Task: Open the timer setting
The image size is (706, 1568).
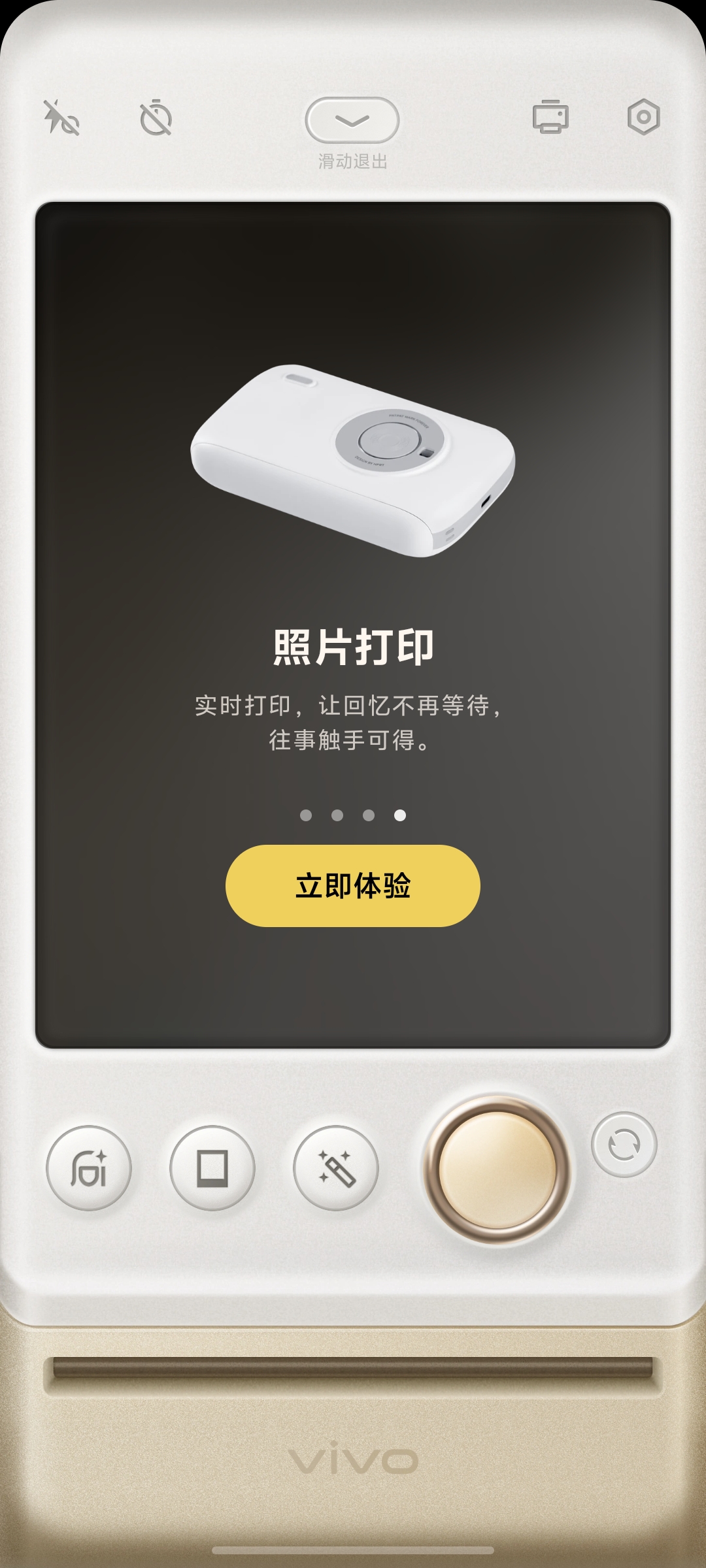Action: click(x=156, y=118)
